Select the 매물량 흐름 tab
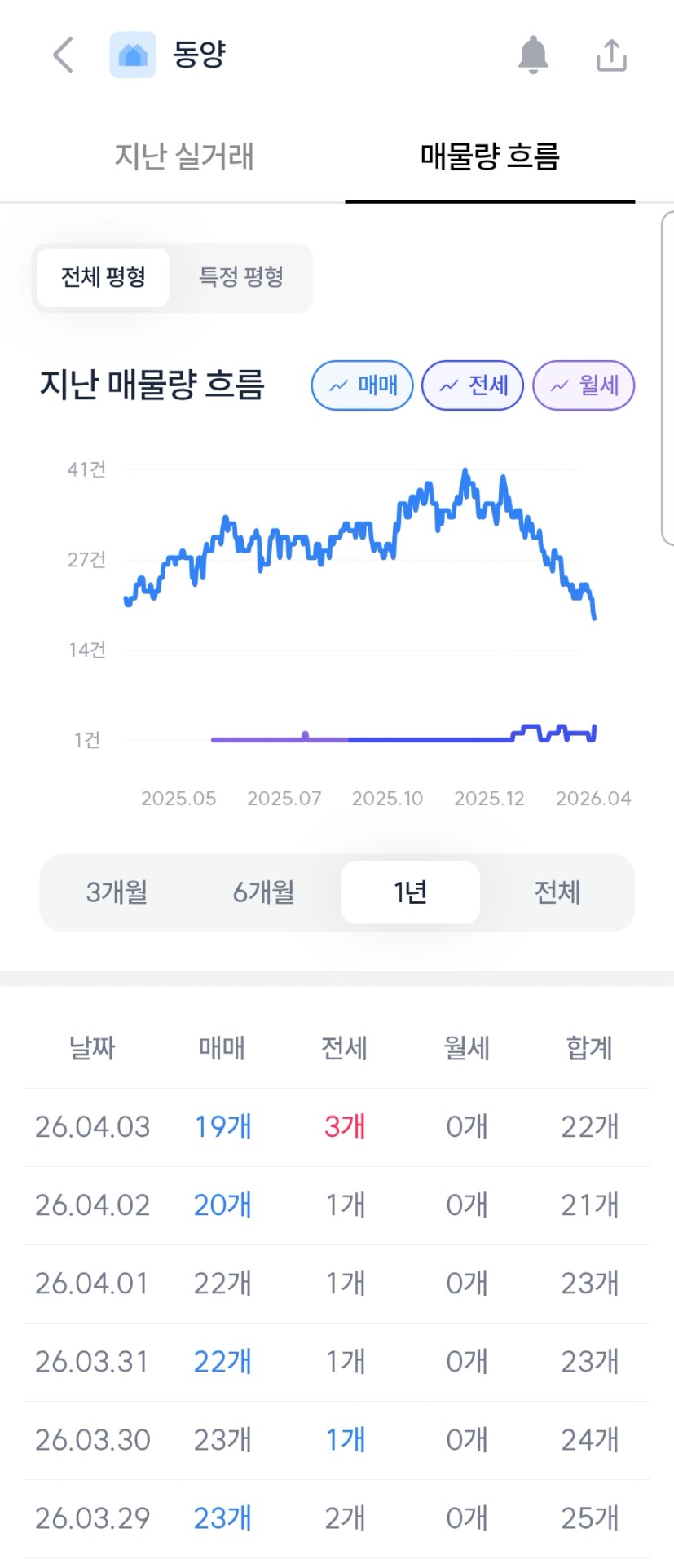 pyautogui.click(x=490, y=156)
